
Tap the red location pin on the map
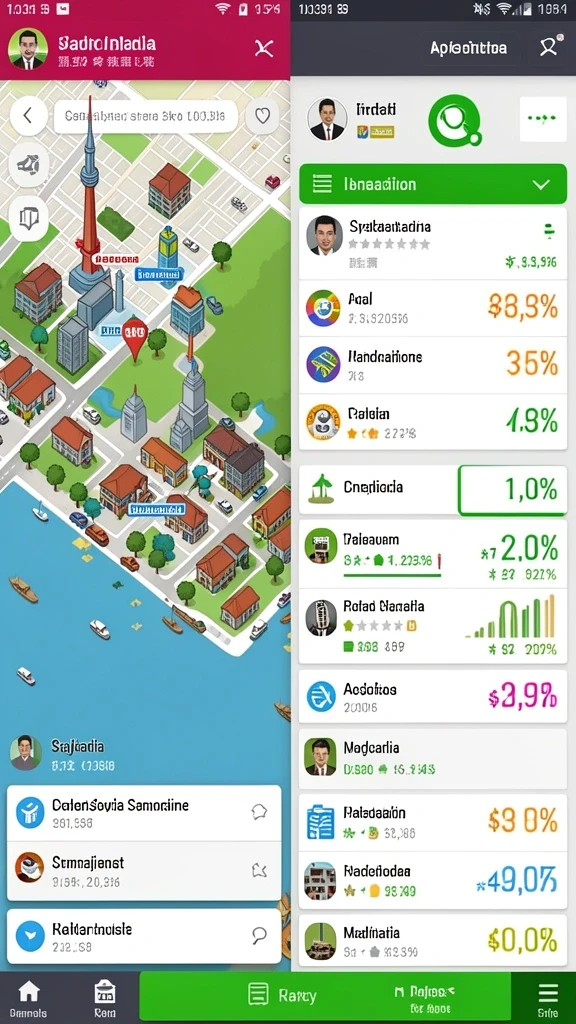135,338
